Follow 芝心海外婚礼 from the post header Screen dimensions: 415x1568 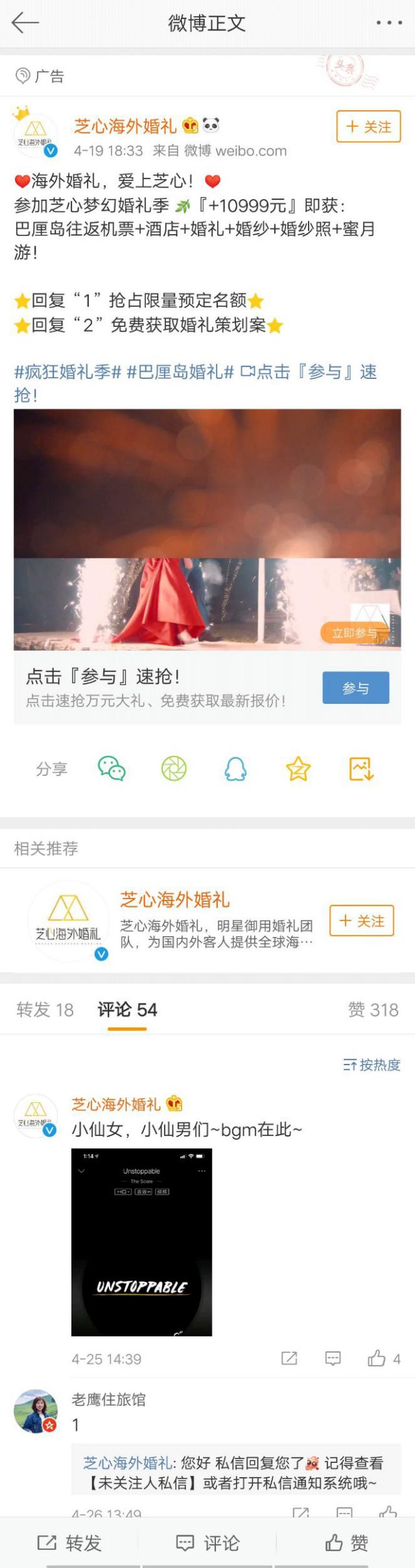tap(368, 127)
